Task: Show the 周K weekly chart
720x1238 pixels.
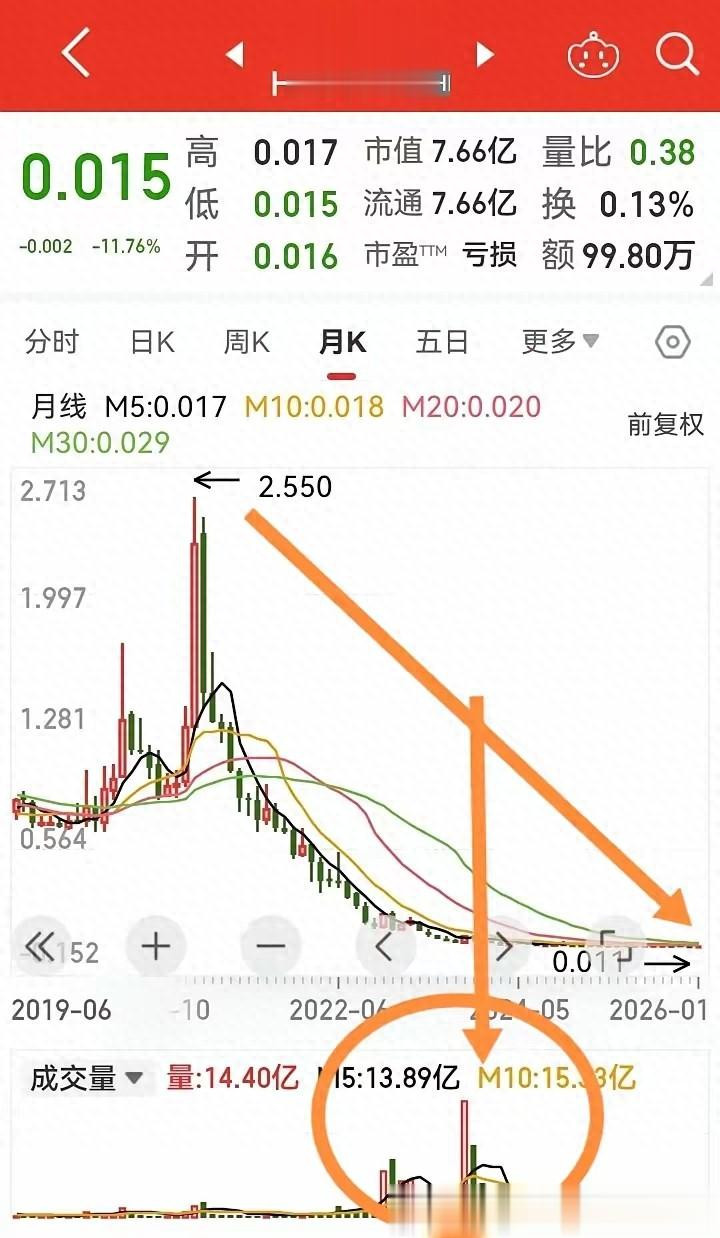Action: (x=246, y=342)
